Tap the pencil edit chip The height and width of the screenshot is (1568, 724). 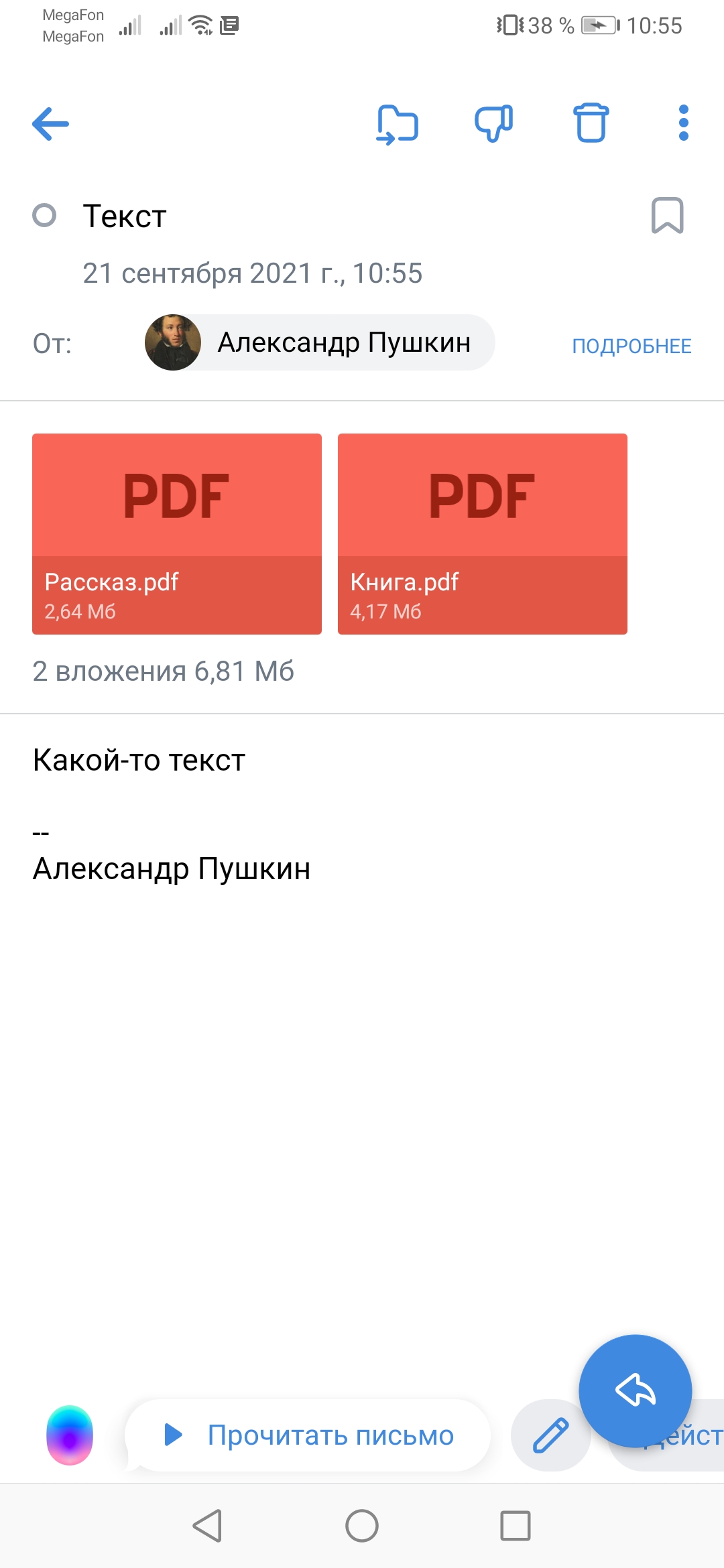point(551,1435)
